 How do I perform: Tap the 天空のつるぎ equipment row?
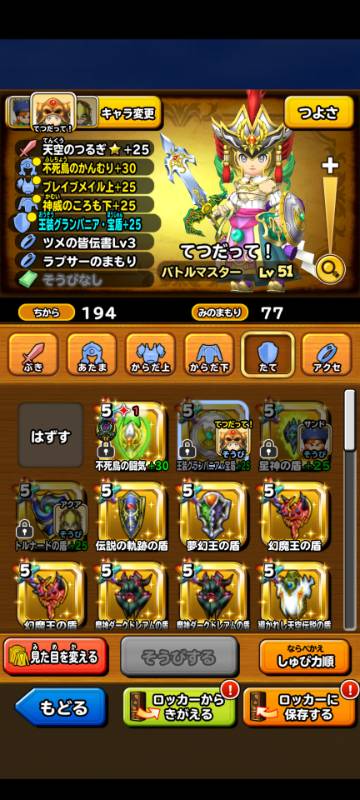pyautogui.click(x=84, y=149)
